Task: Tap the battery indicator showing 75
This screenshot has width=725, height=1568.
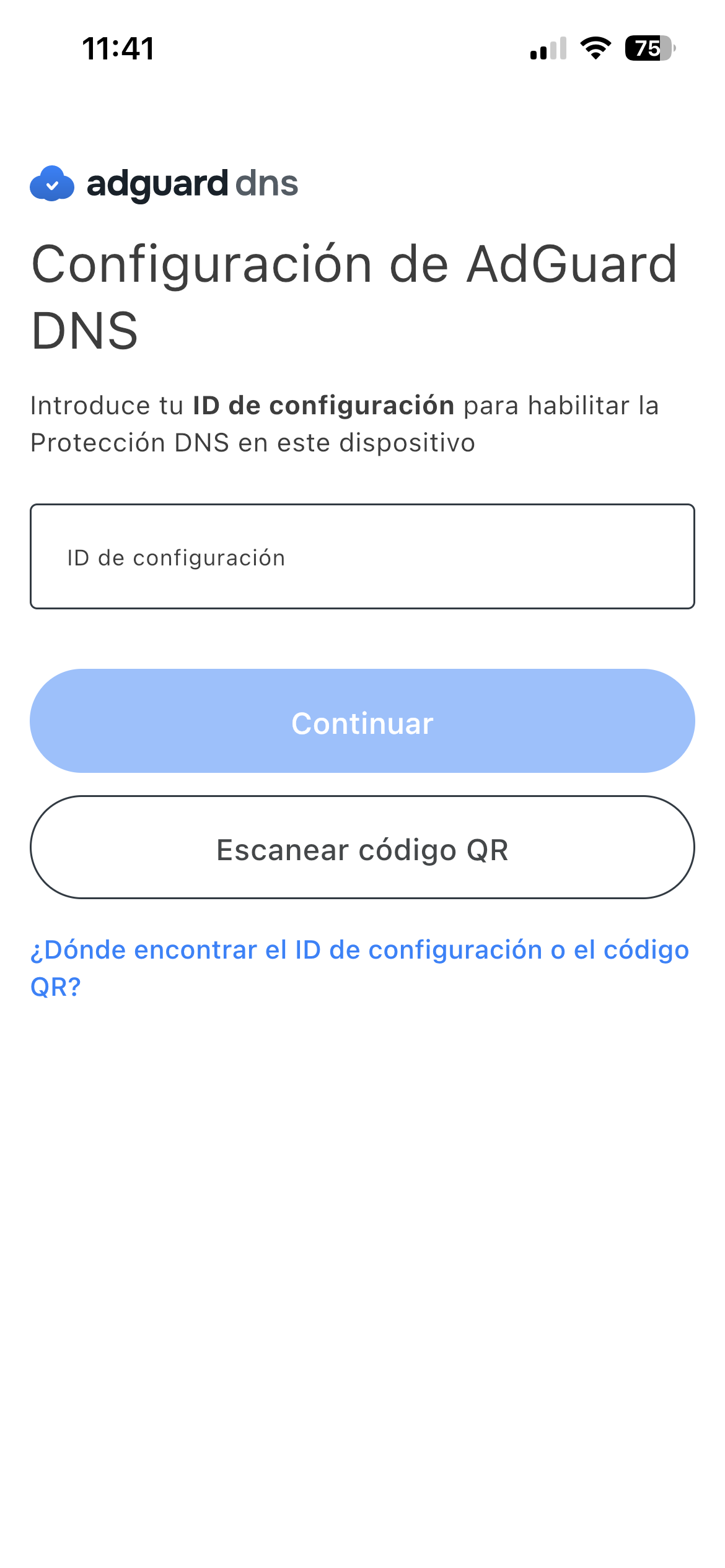Action: point(647,48)
